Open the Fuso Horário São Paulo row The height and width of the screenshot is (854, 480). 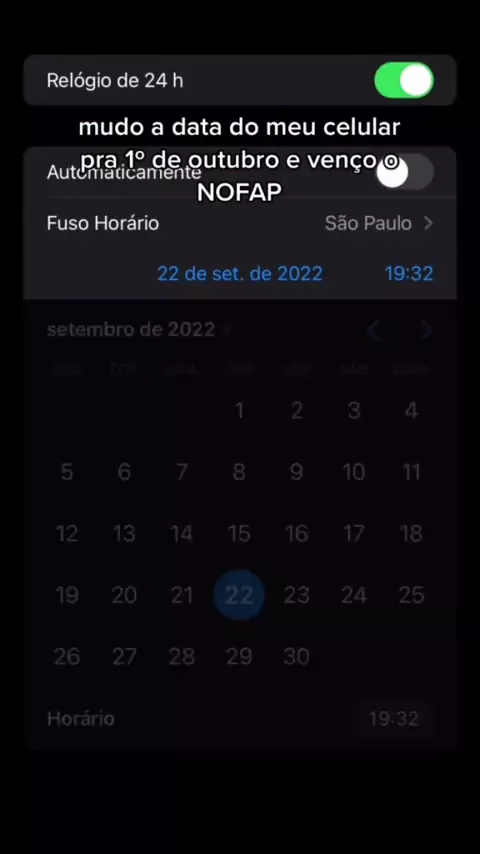point(240,223)
